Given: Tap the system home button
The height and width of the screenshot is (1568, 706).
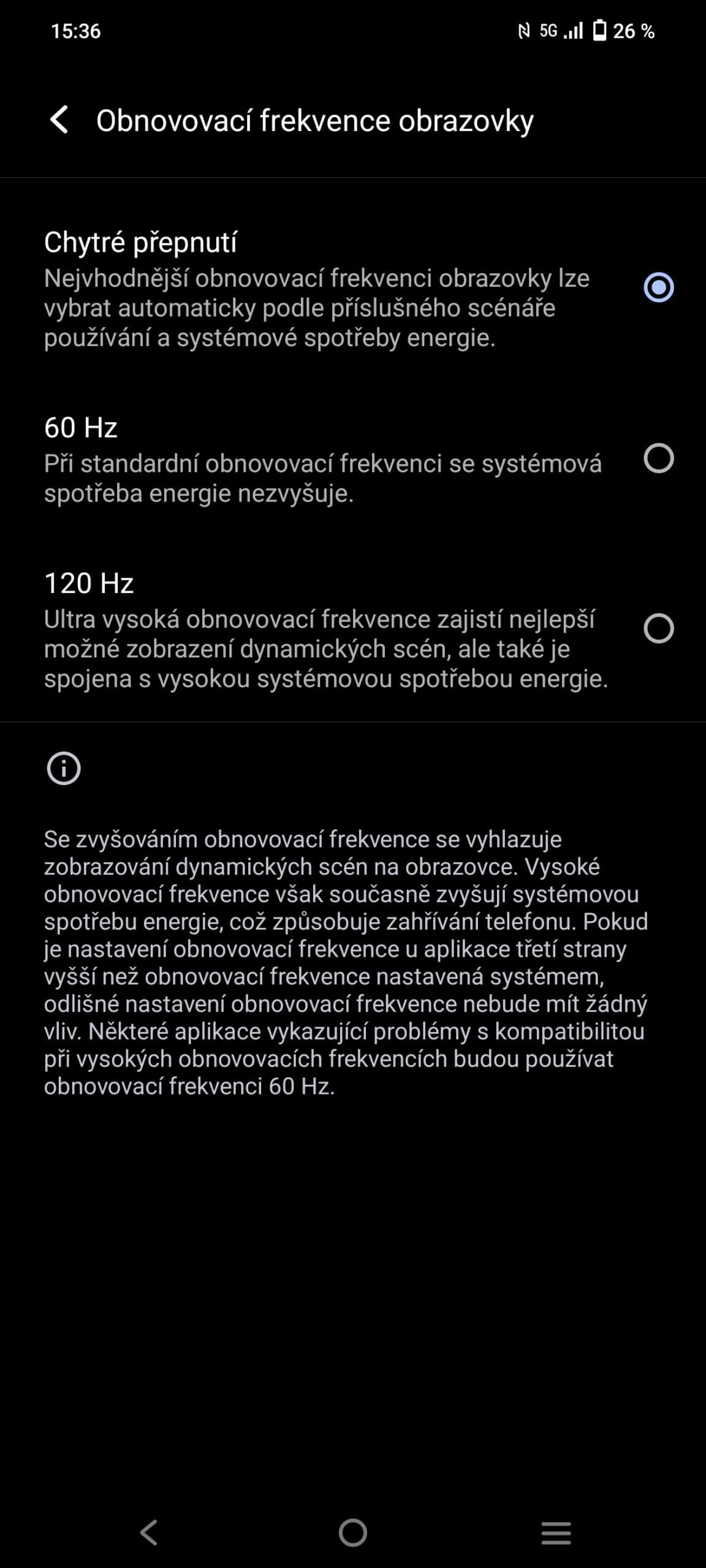Looking at the screenshot, I should click(353, 1532).
